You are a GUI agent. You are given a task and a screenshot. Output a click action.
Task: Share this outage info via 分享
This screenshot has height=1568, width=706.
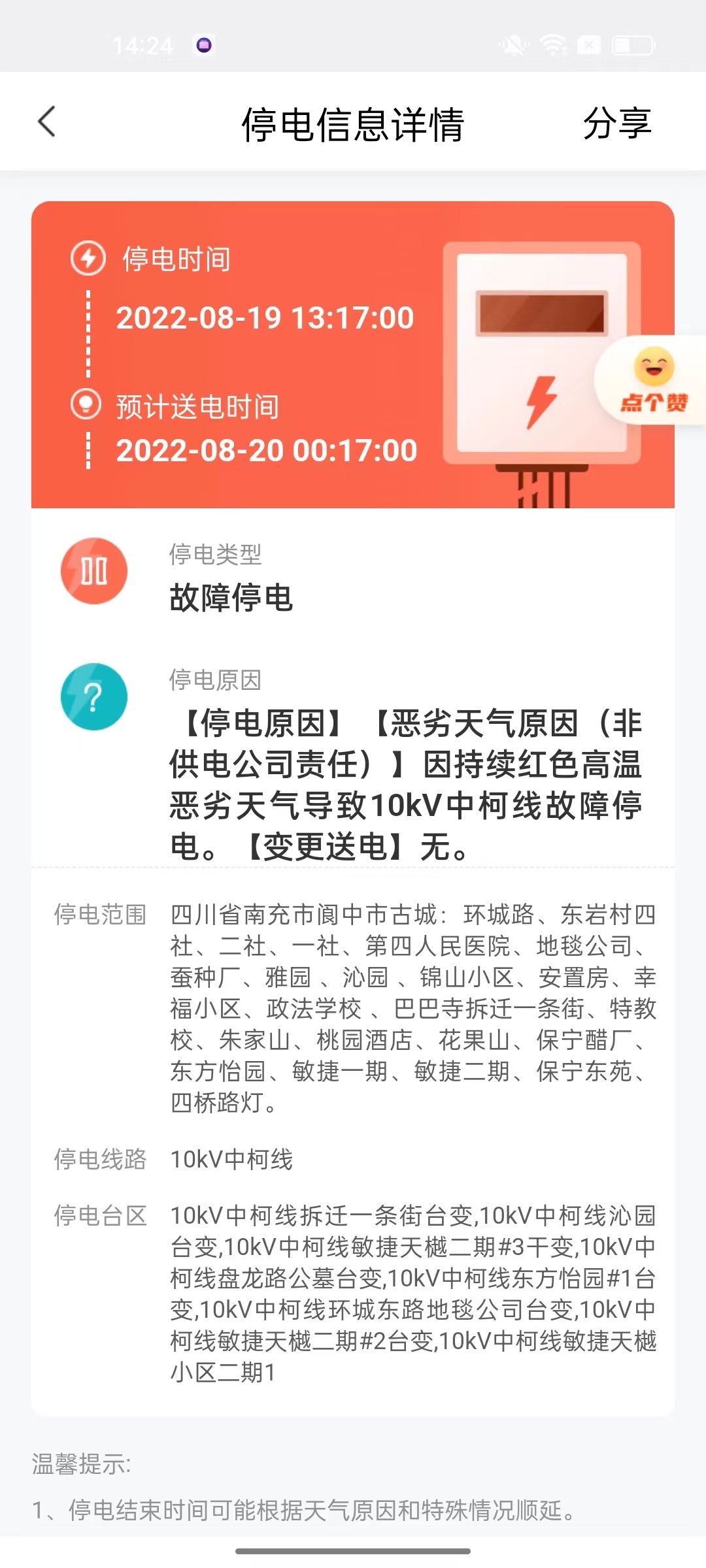click(616, 123)
